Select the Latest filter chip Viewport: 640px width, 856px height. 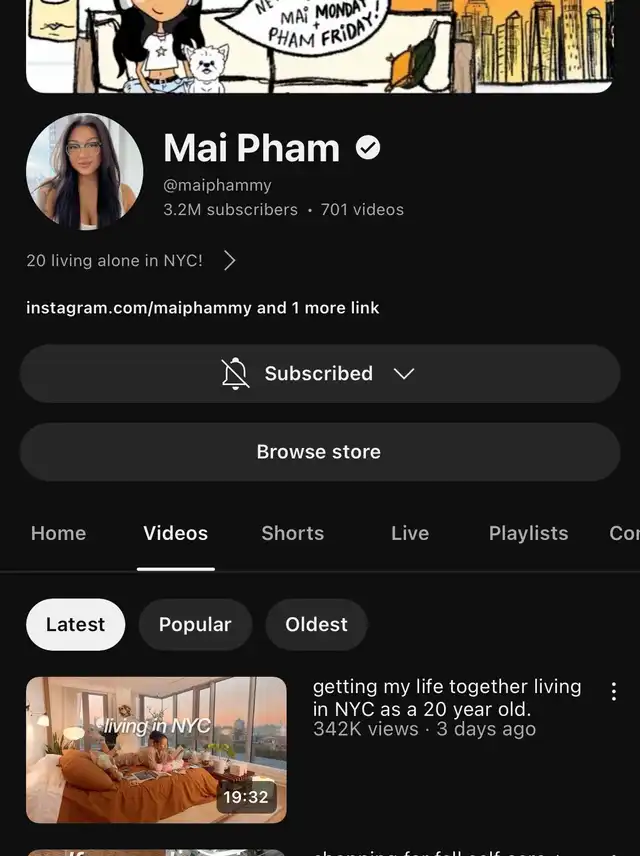pyautogui.click(x=75, y=625)
